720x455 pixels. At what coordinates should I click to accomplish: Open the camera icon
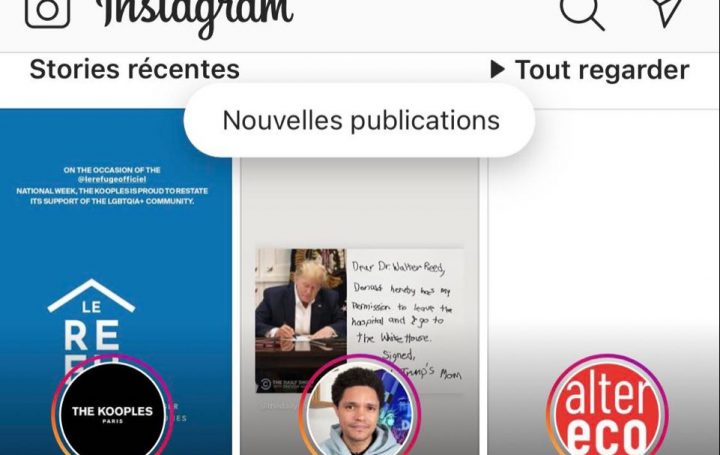pos(46,10)
